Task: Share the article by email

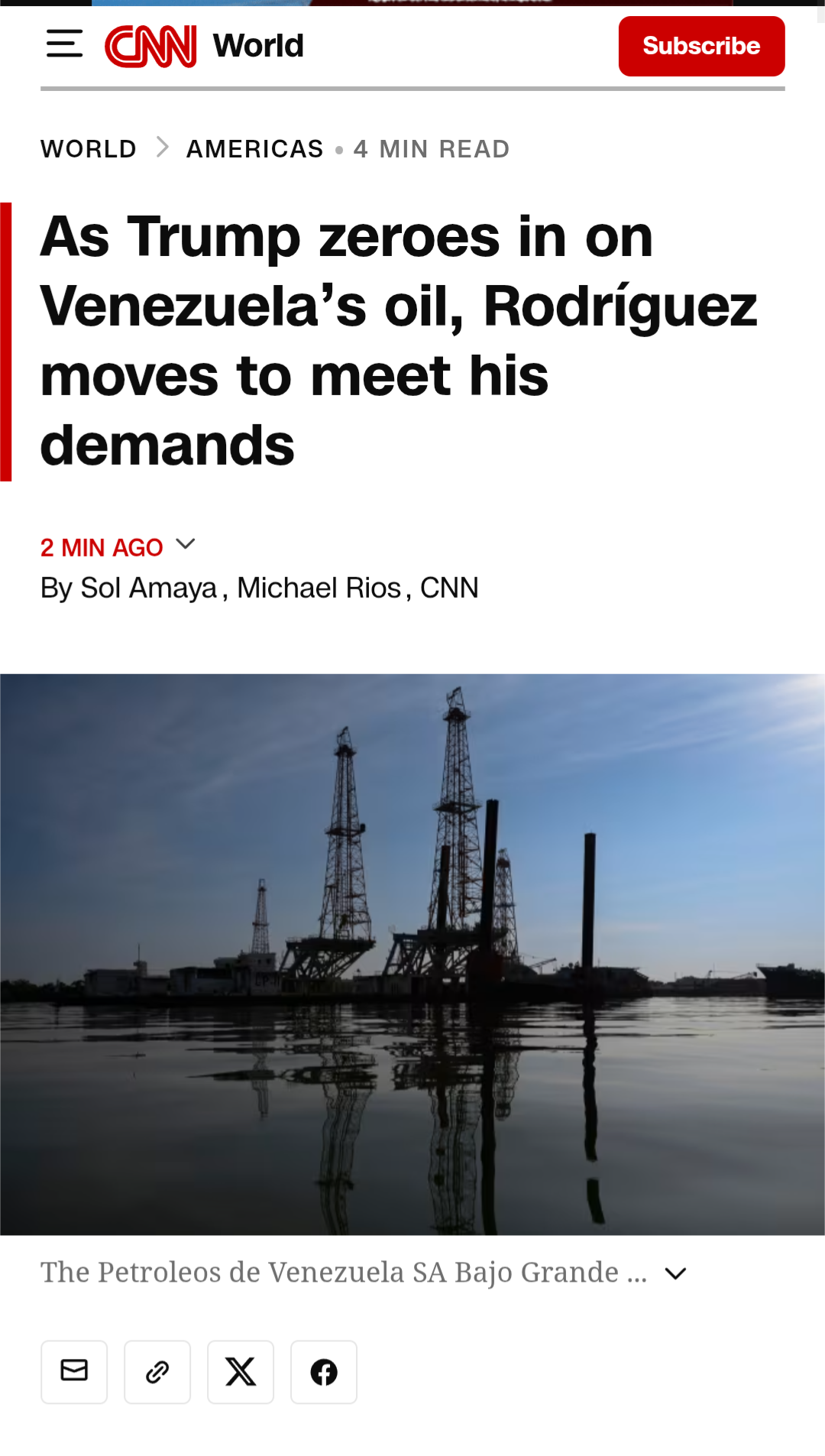Action: pyautogui.click(x=74, y=1372)
